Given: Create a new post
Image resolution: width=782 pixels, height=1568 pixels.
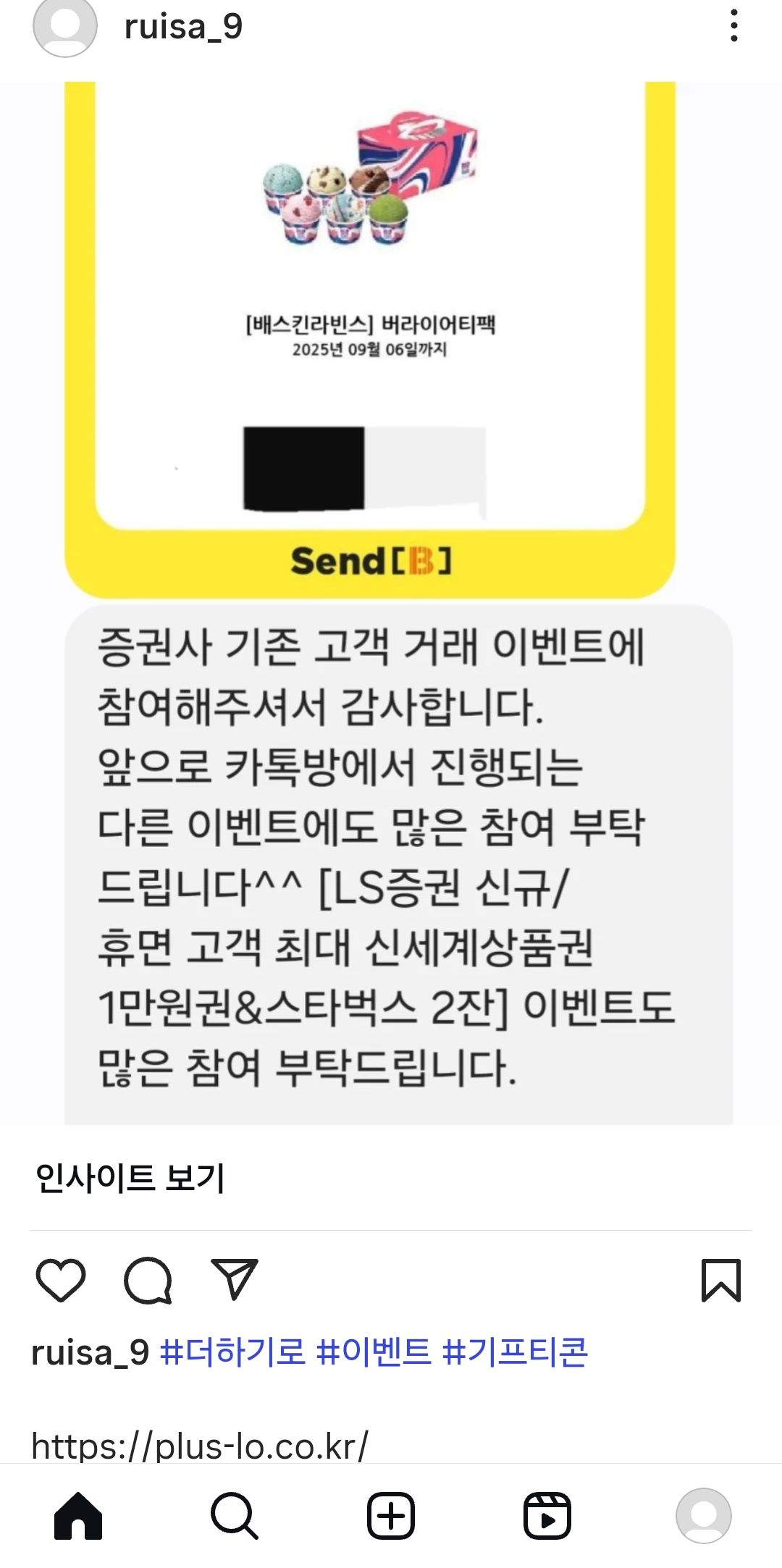Looking at the screenshot, I should [x=391, y=1515].
